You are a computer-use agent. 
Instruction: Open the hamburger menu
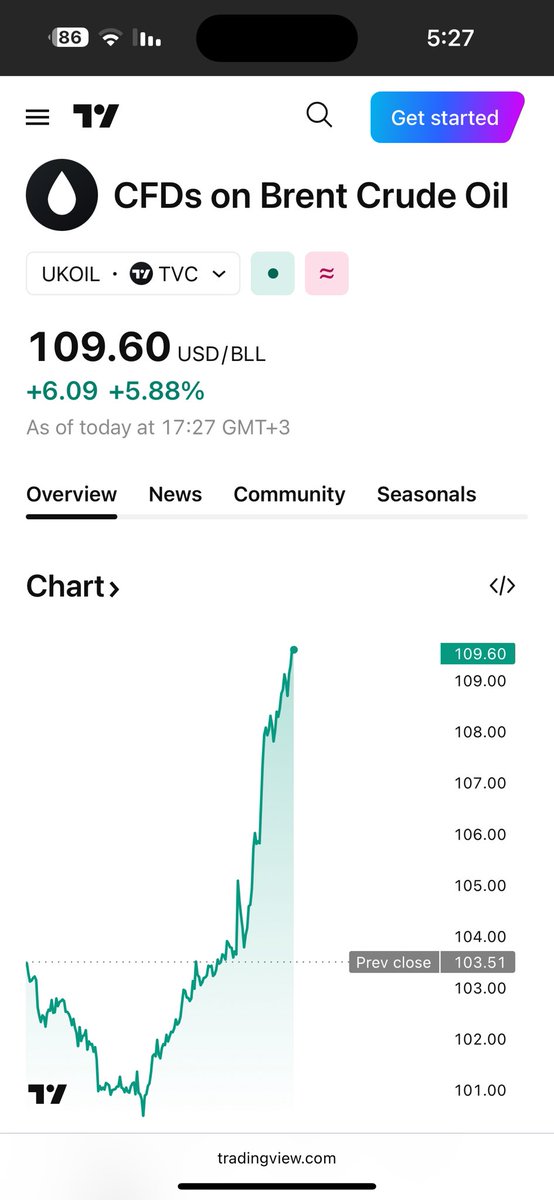pos(37,118)
